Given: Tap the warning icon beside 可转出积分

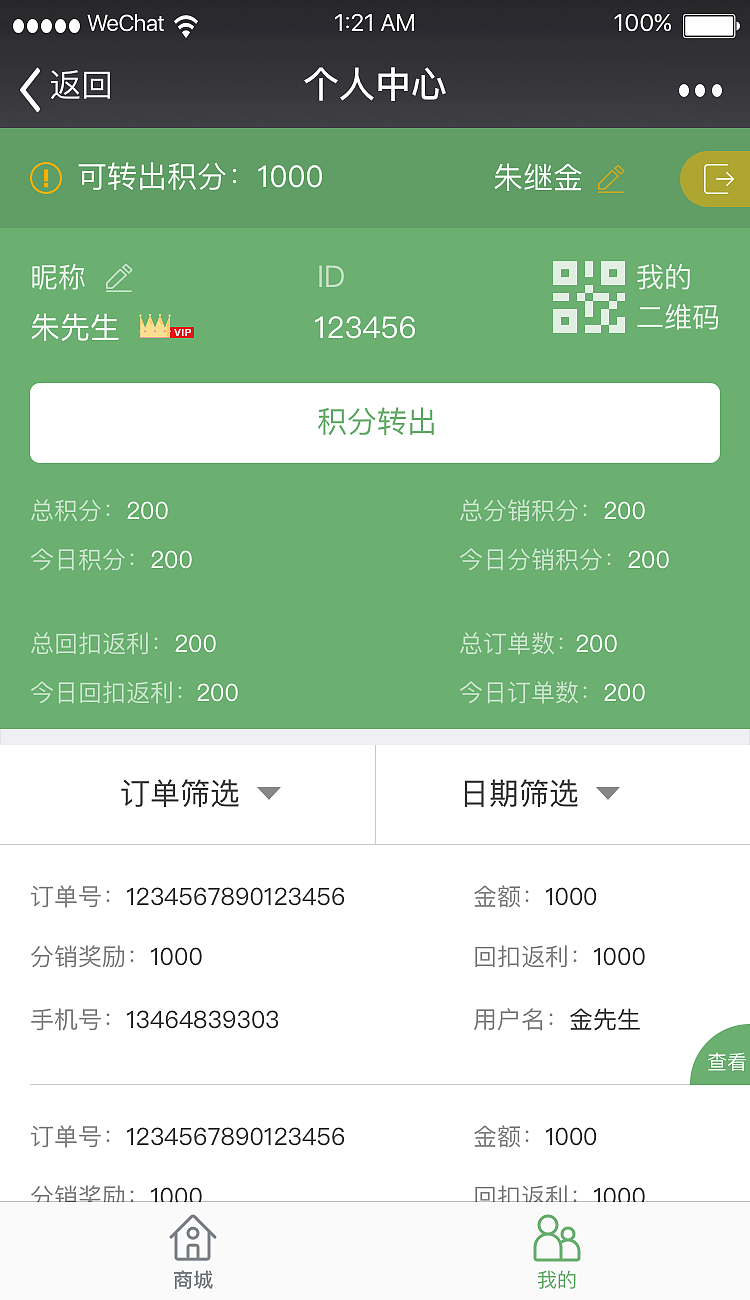Looking at the screenshot, I should [46, 178].
